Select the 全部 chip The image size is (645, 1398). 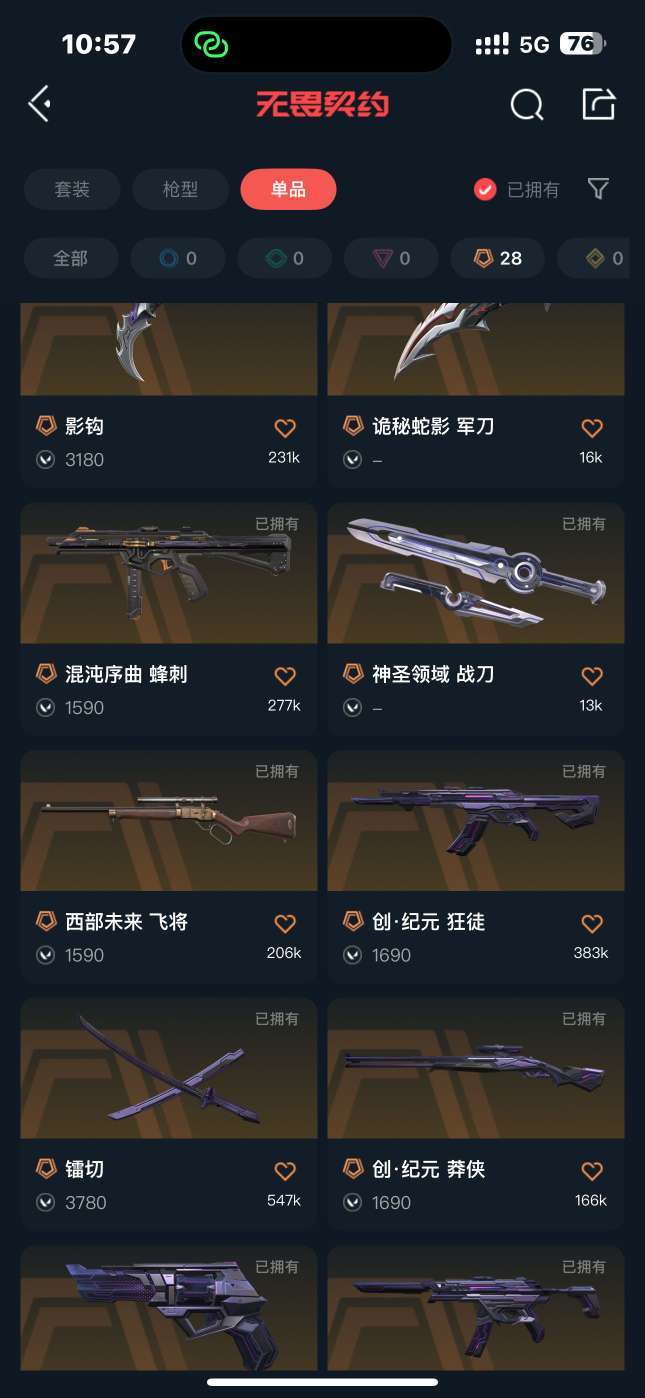(x=70, y=258)
